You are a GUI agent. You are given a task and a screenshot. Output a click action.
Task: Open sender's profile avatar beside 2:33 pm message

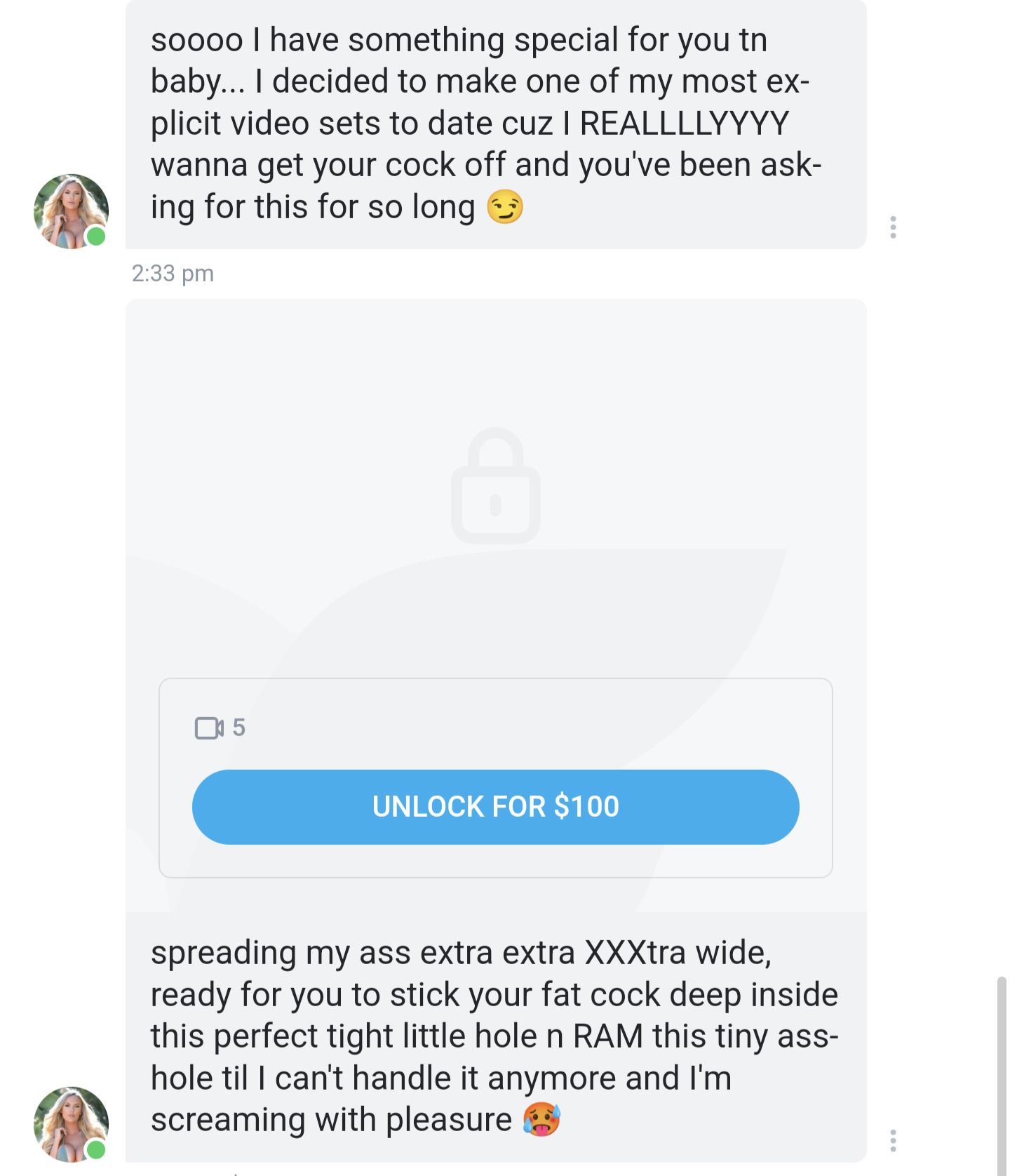pyautogui.click(x=71, y=211)
